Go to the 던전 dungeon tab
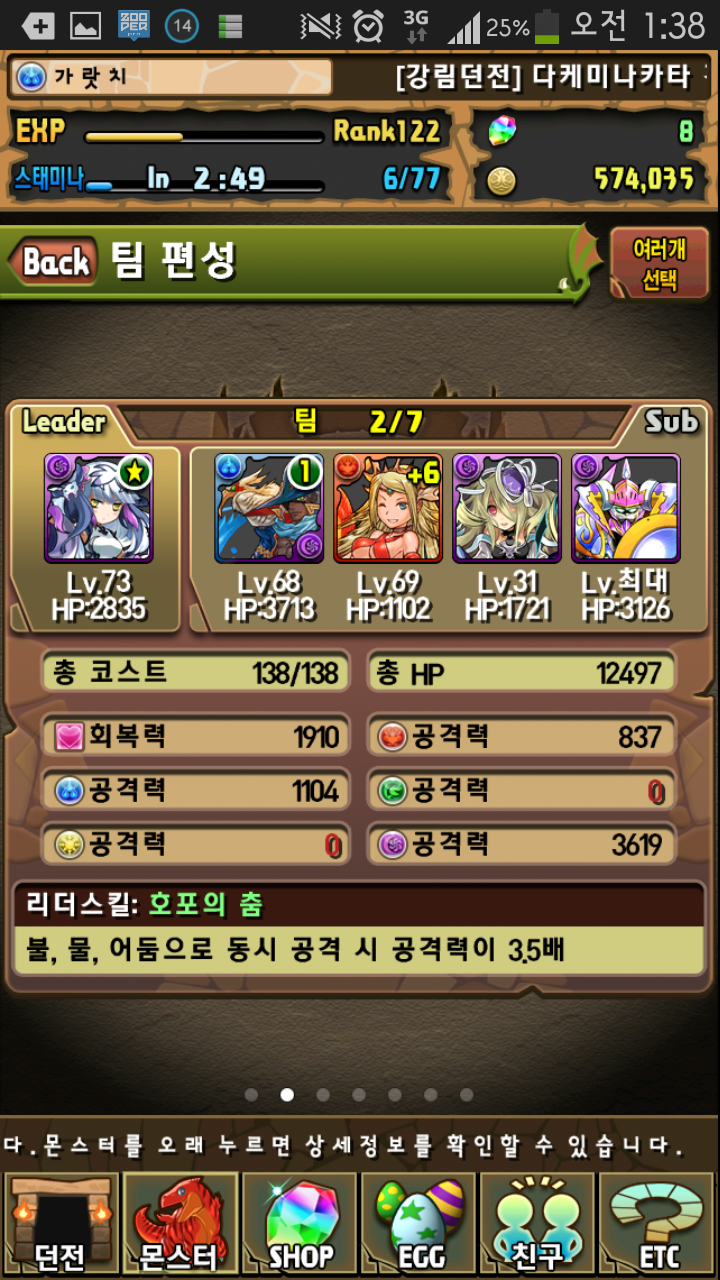Viewport: 720px width, 1280px height. (60, 1224)
